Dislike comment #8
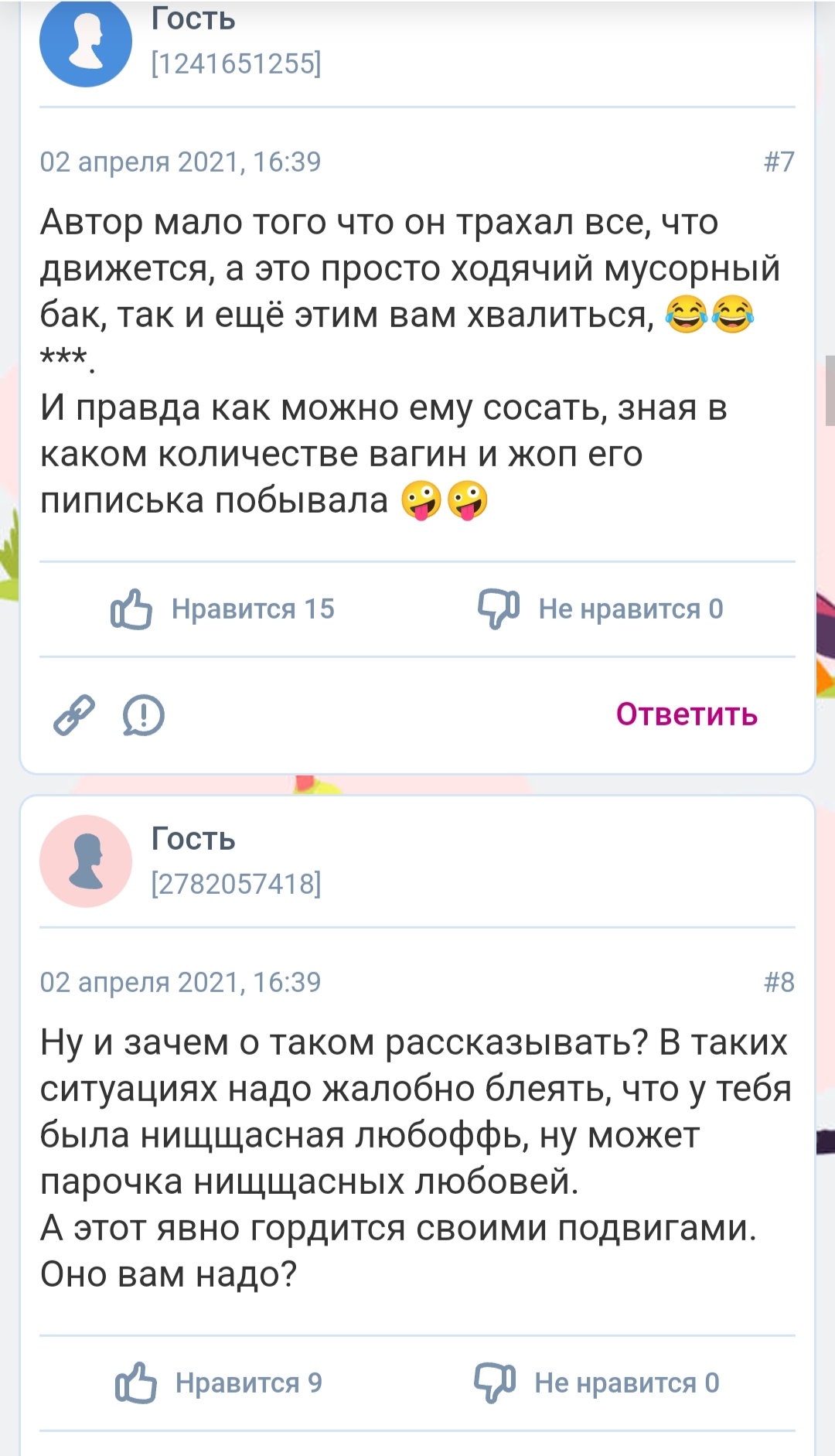The height and width of the screenshot is (1456, 835). 597,1383
